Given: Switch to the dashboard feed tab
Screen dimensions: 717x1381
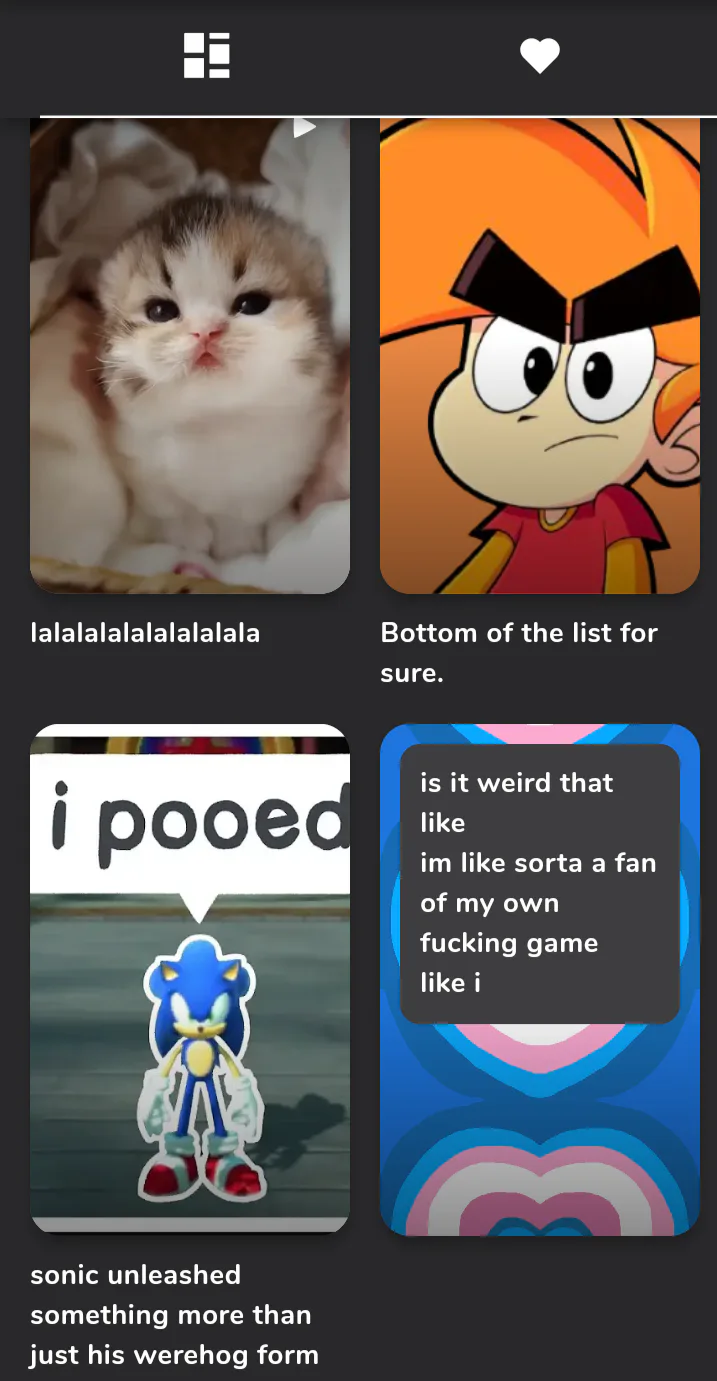Looking at the screenshot, I should click(207, 55).
